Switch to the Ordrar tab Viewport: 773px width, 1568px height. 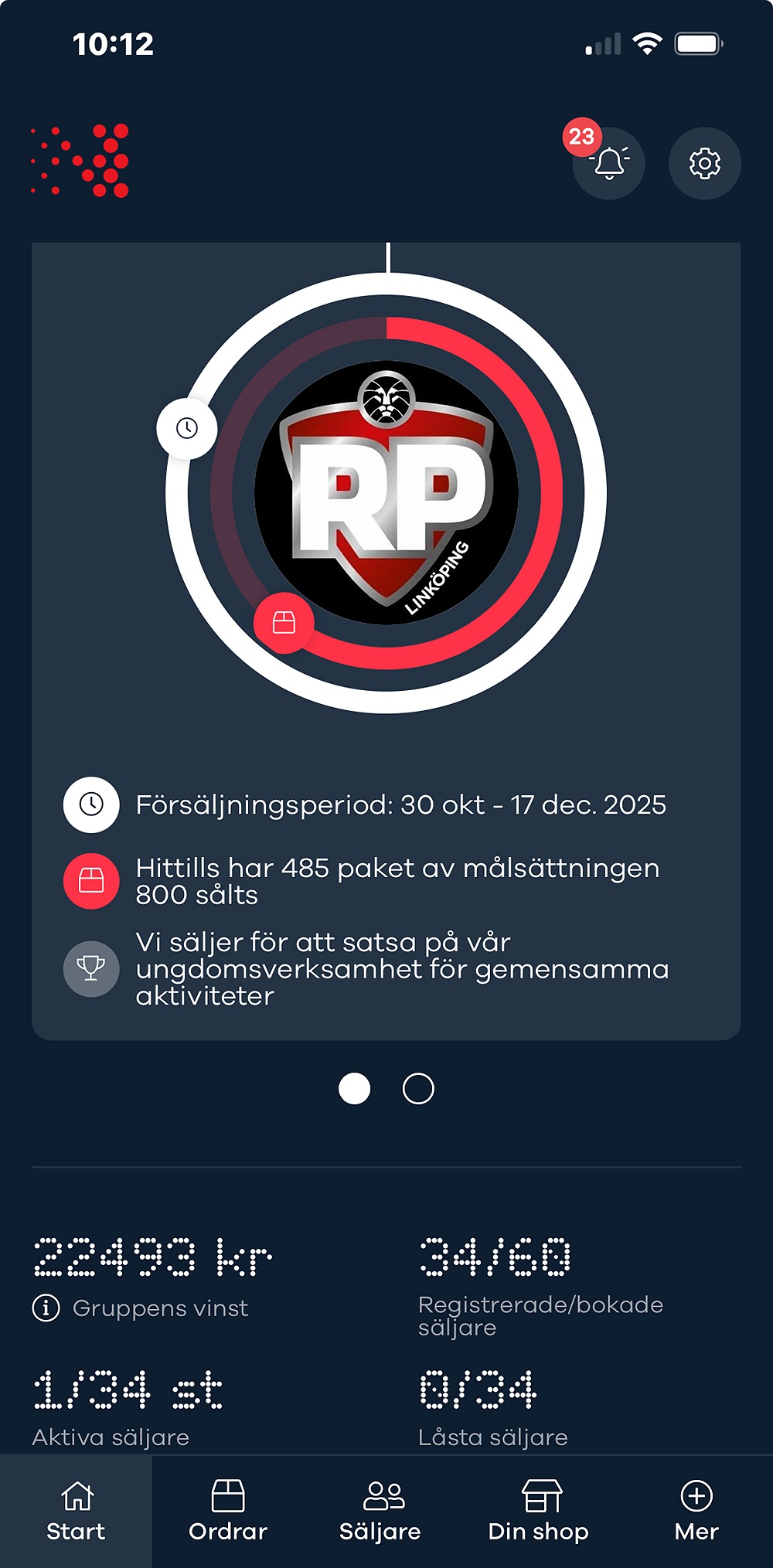228,1511
